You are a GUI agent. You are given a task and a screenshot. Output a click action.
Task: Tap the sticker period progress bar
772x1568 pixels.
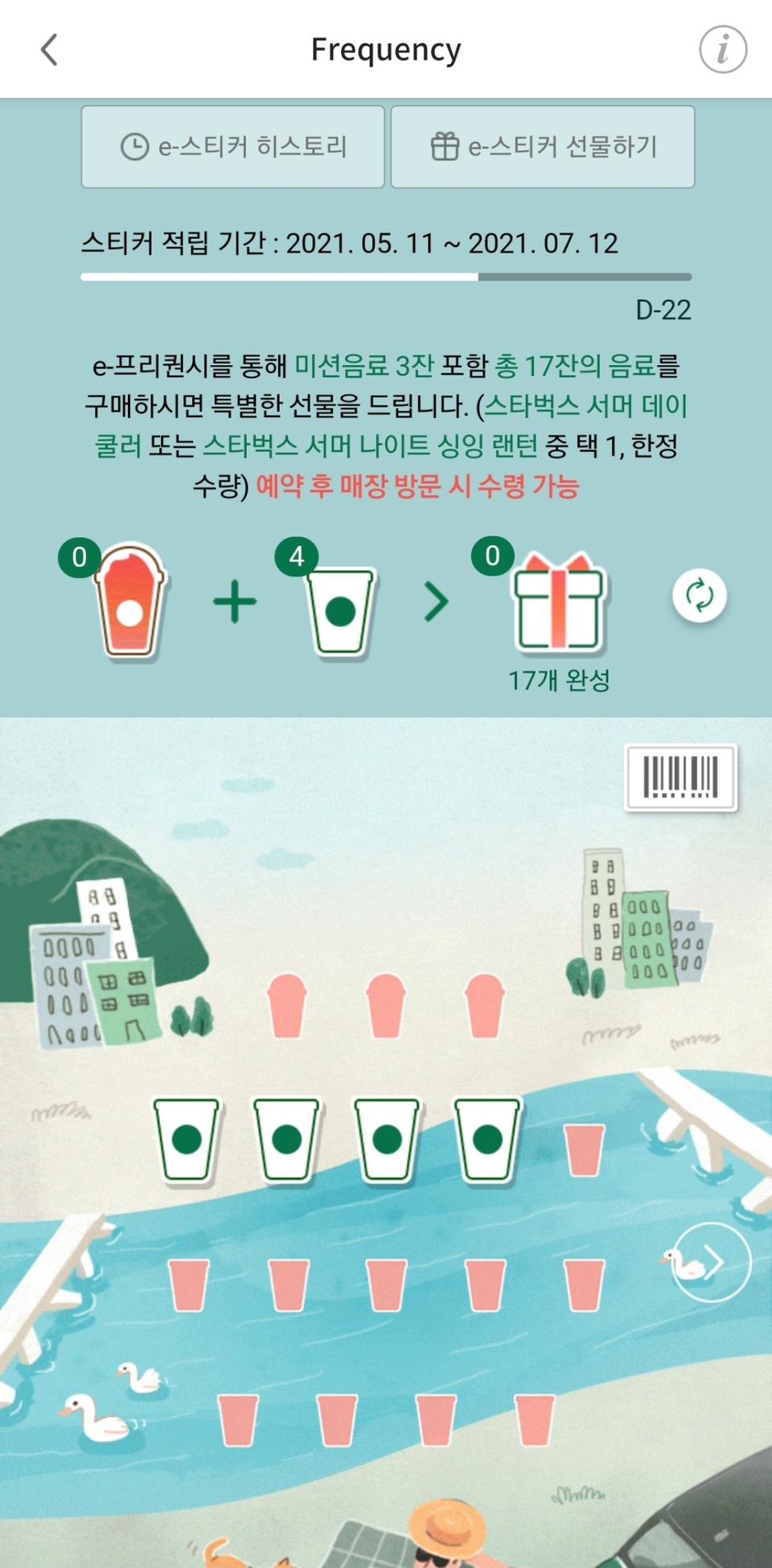(386, 276)
